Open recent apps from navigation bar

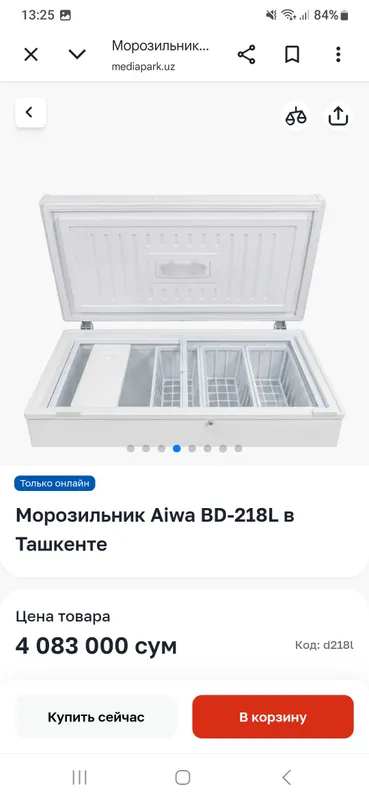(80, 778)
